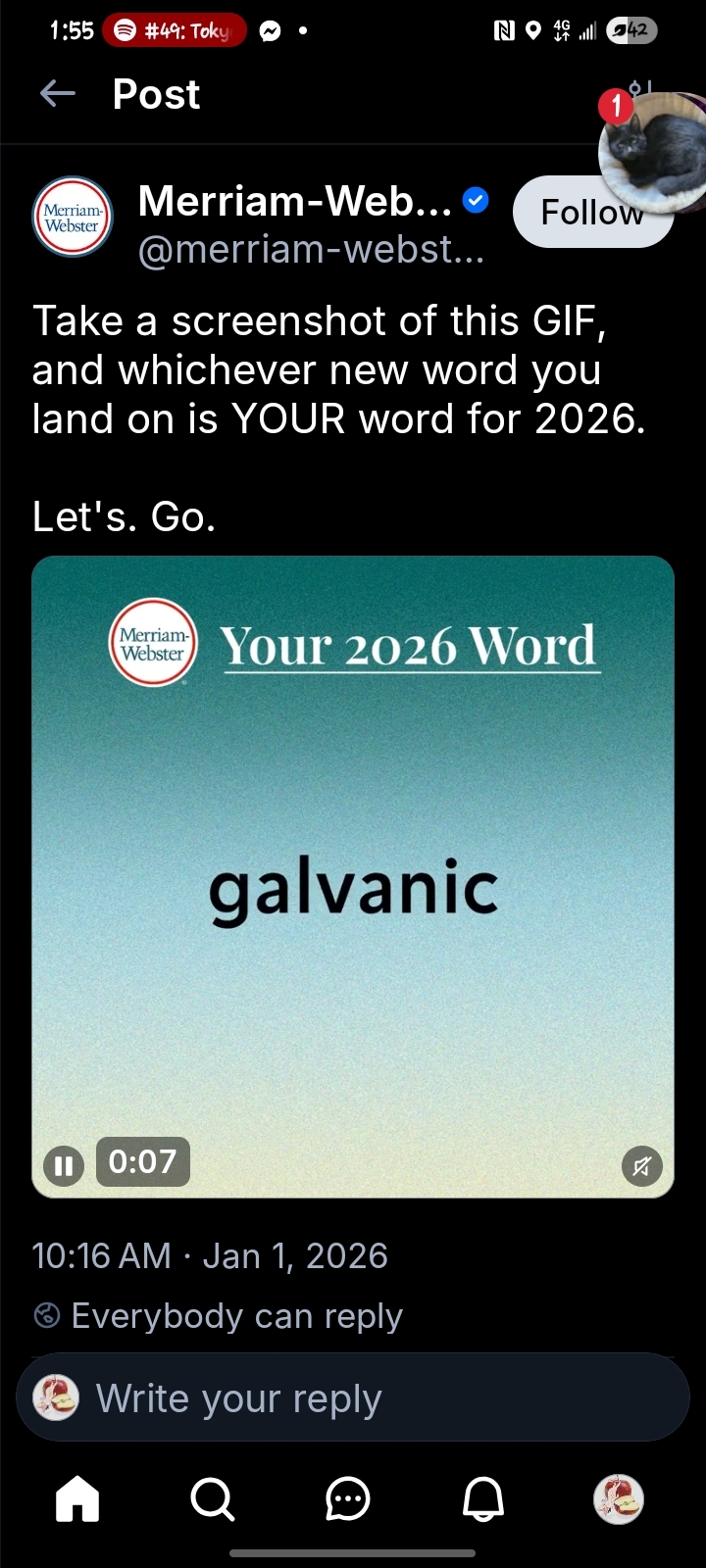Viewport: 706px width, 1568px height.
Task: Open the Chat messages tab
Action: click(347, 1498)
